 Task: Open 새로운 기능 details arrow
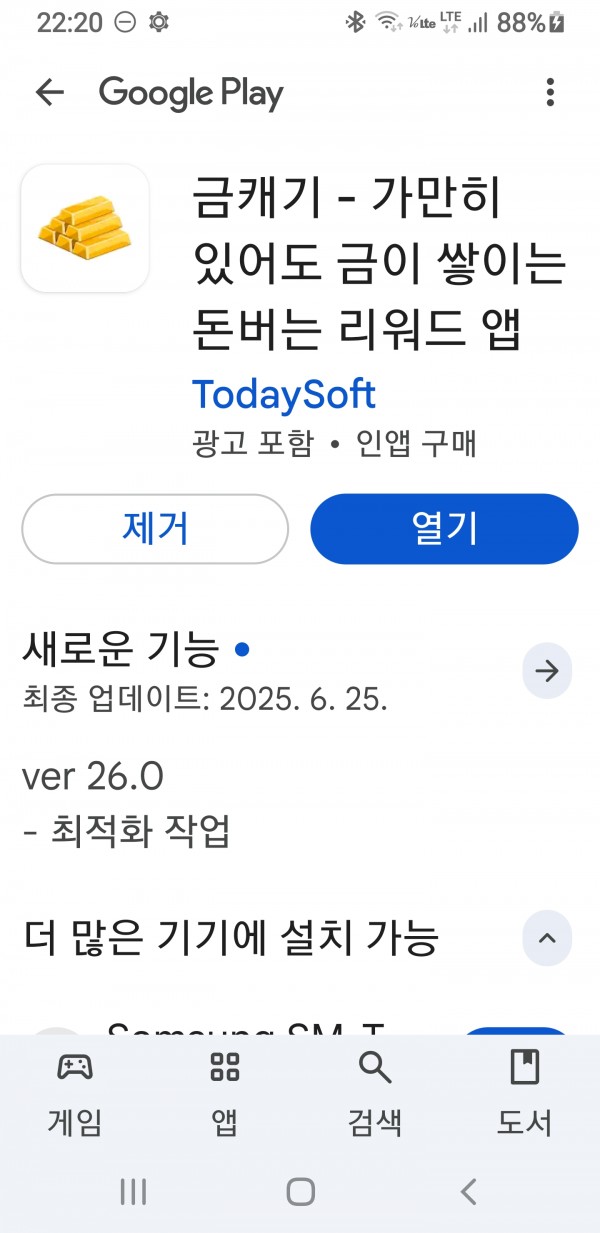[547, 671]
